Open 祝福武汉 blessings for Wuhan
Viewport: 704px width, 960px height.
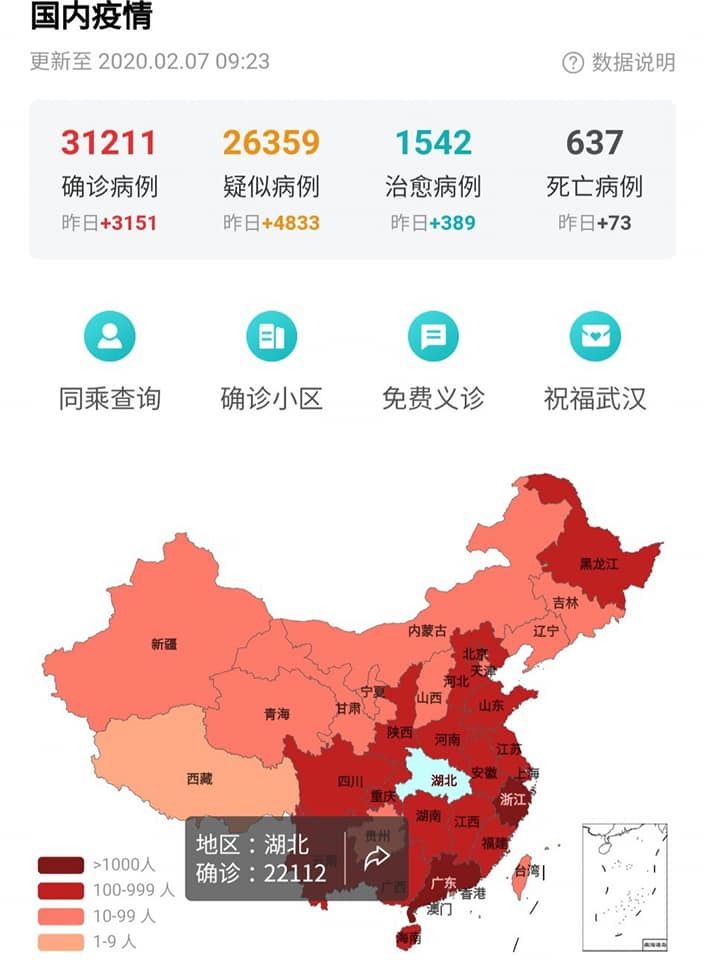coord(595,362)
